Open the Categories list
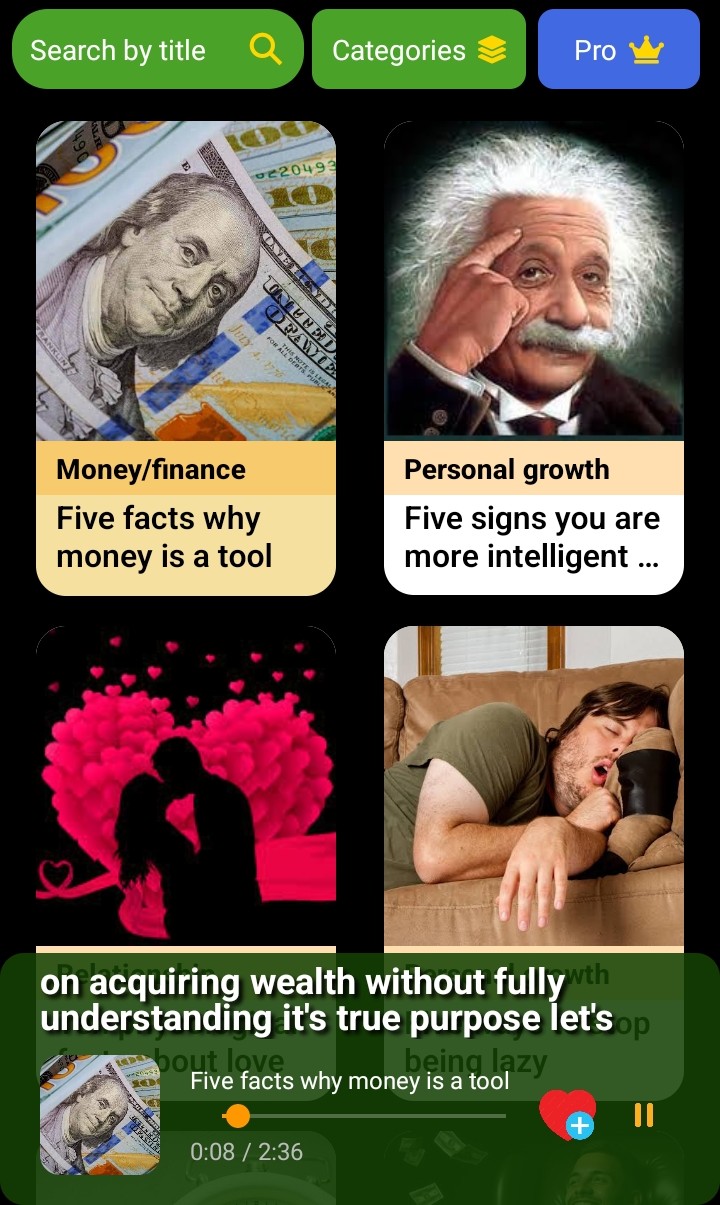The height and width of the screenshot is (1205, 720). click(x=418, y=50)
